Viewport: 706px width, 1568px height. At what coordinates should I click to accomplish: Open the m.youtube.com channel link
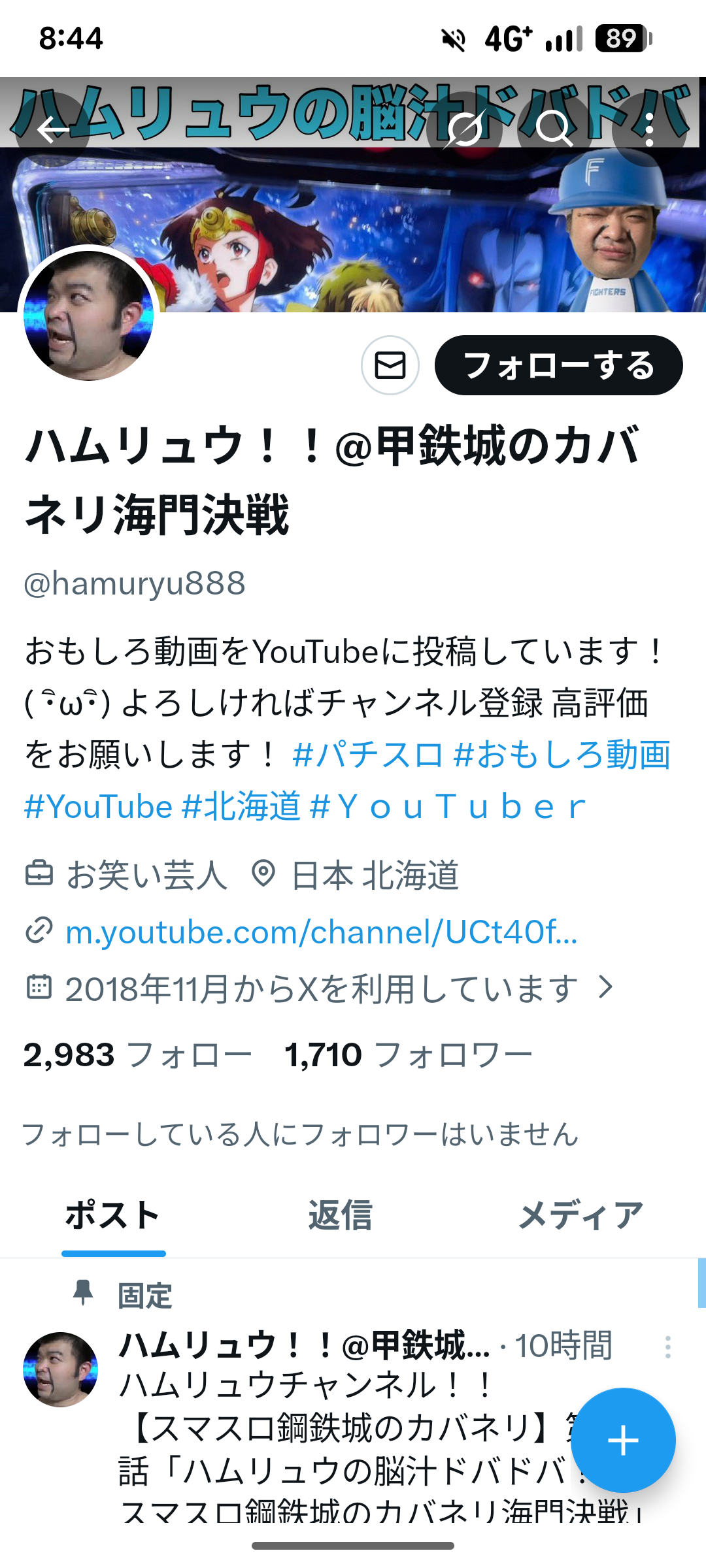pos(322,932)
